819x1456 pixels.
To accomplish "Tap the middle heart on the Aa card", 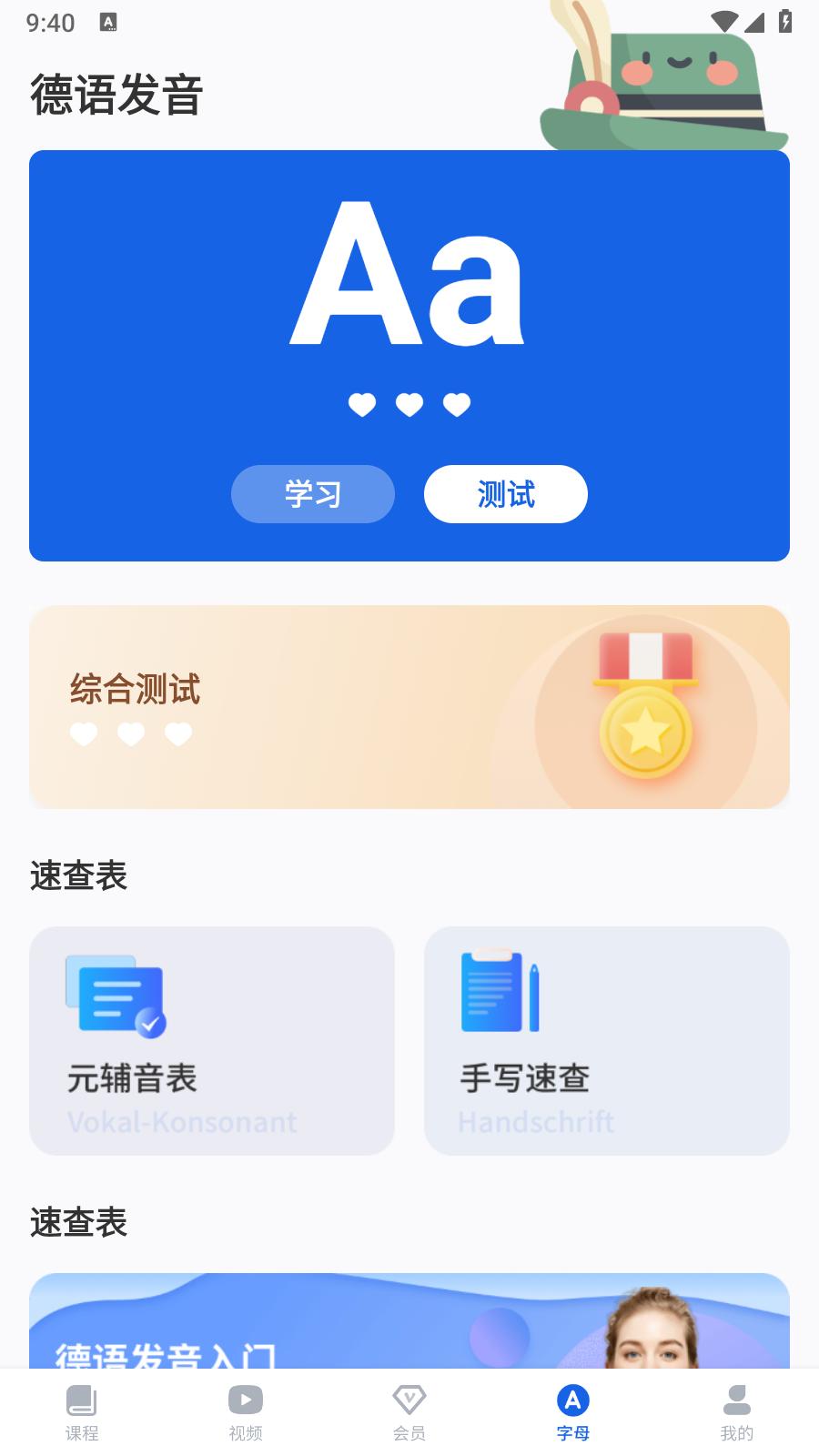I will click(x=409, y=403).
